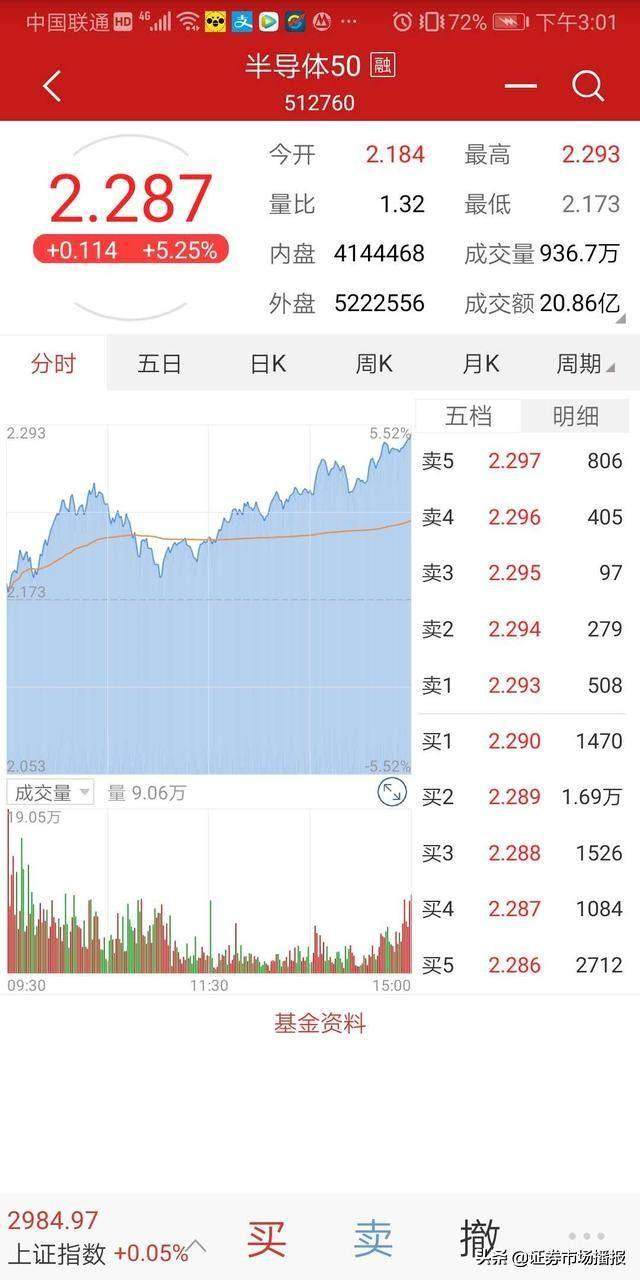
Task: Open the 成交量 indicator dropdown
Action: pyautogui.click(x=50, y=793)
